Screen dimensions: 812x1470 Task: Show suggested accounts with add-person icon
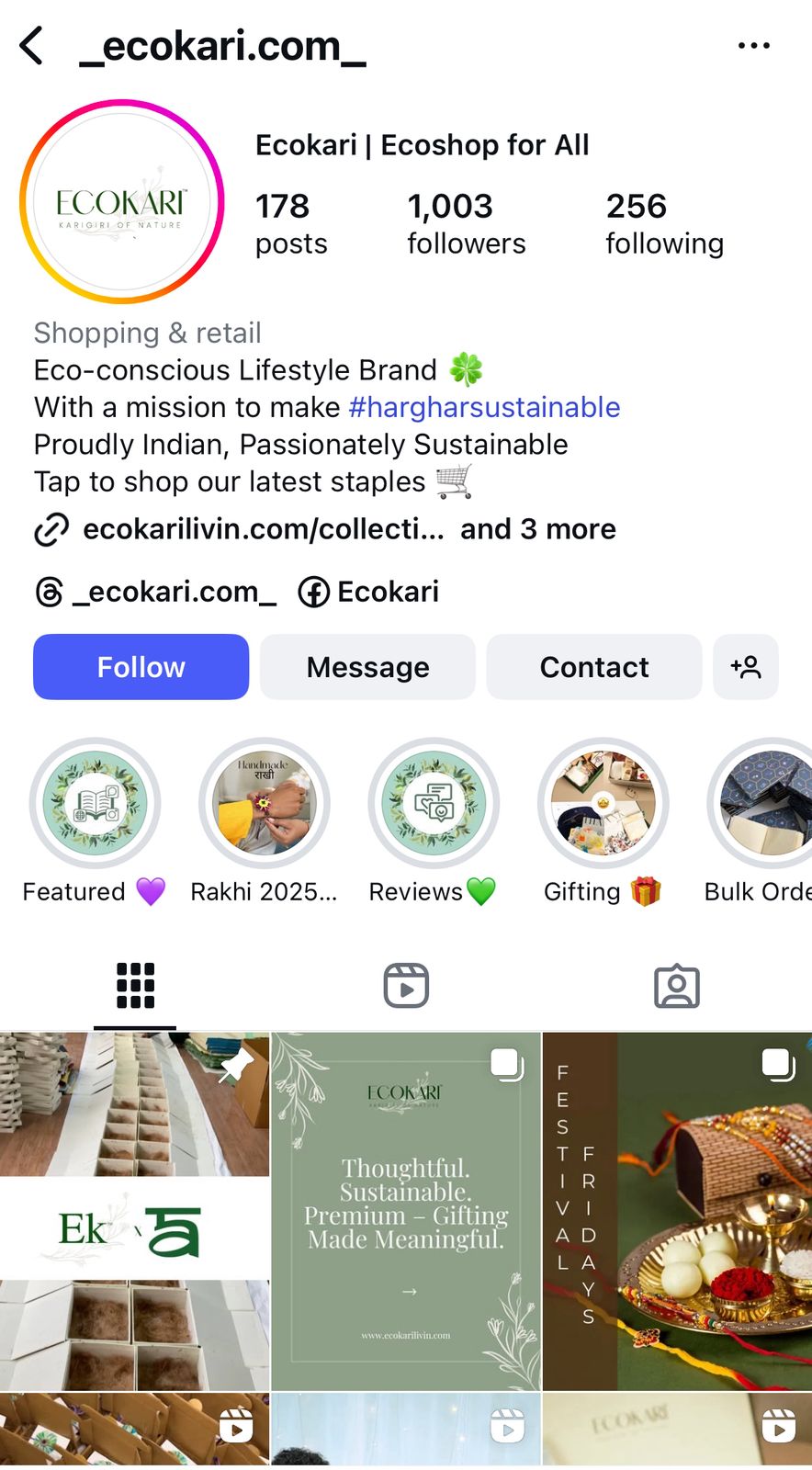[745, 667]
